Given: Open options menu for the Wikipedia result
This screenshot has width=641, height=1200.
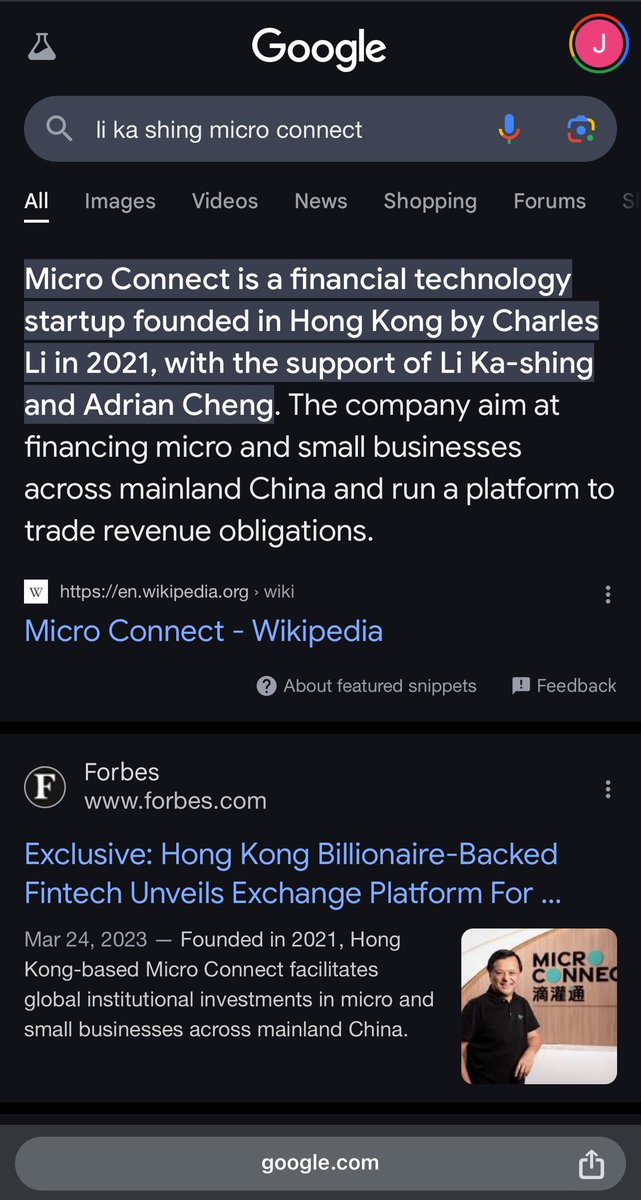Looking at the screenshot, I should [608, 595].
